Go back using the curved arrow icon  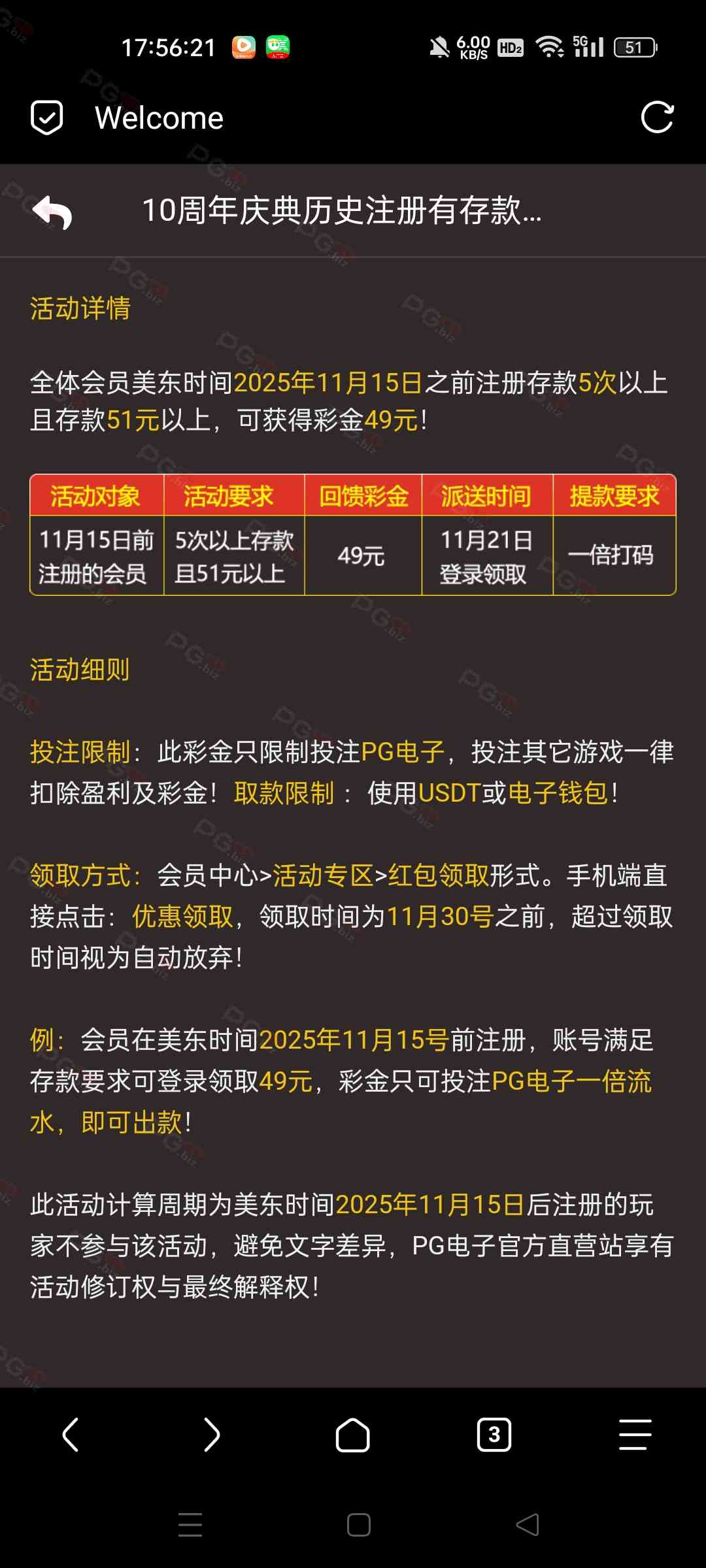[52, 212]
